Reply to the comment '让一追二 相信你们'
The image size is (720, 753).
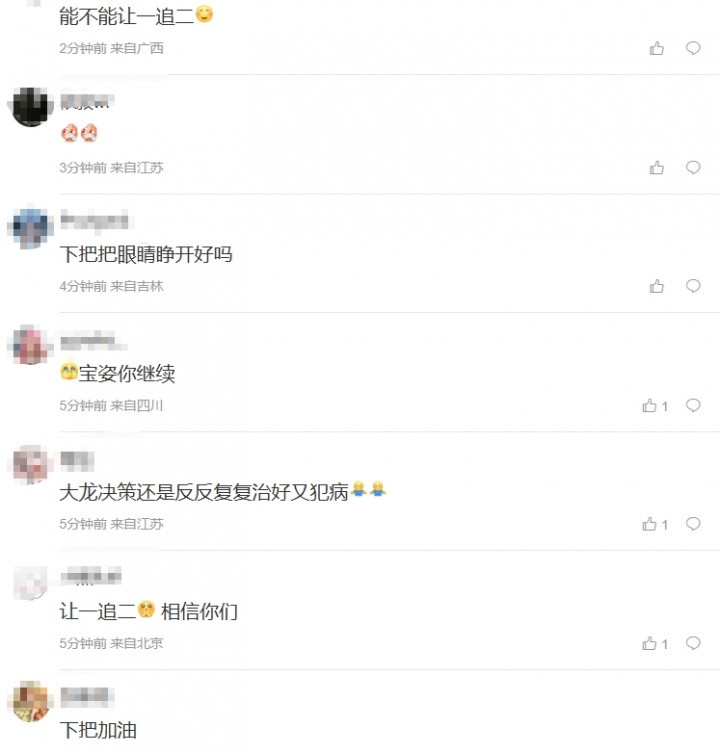(693, 644)
